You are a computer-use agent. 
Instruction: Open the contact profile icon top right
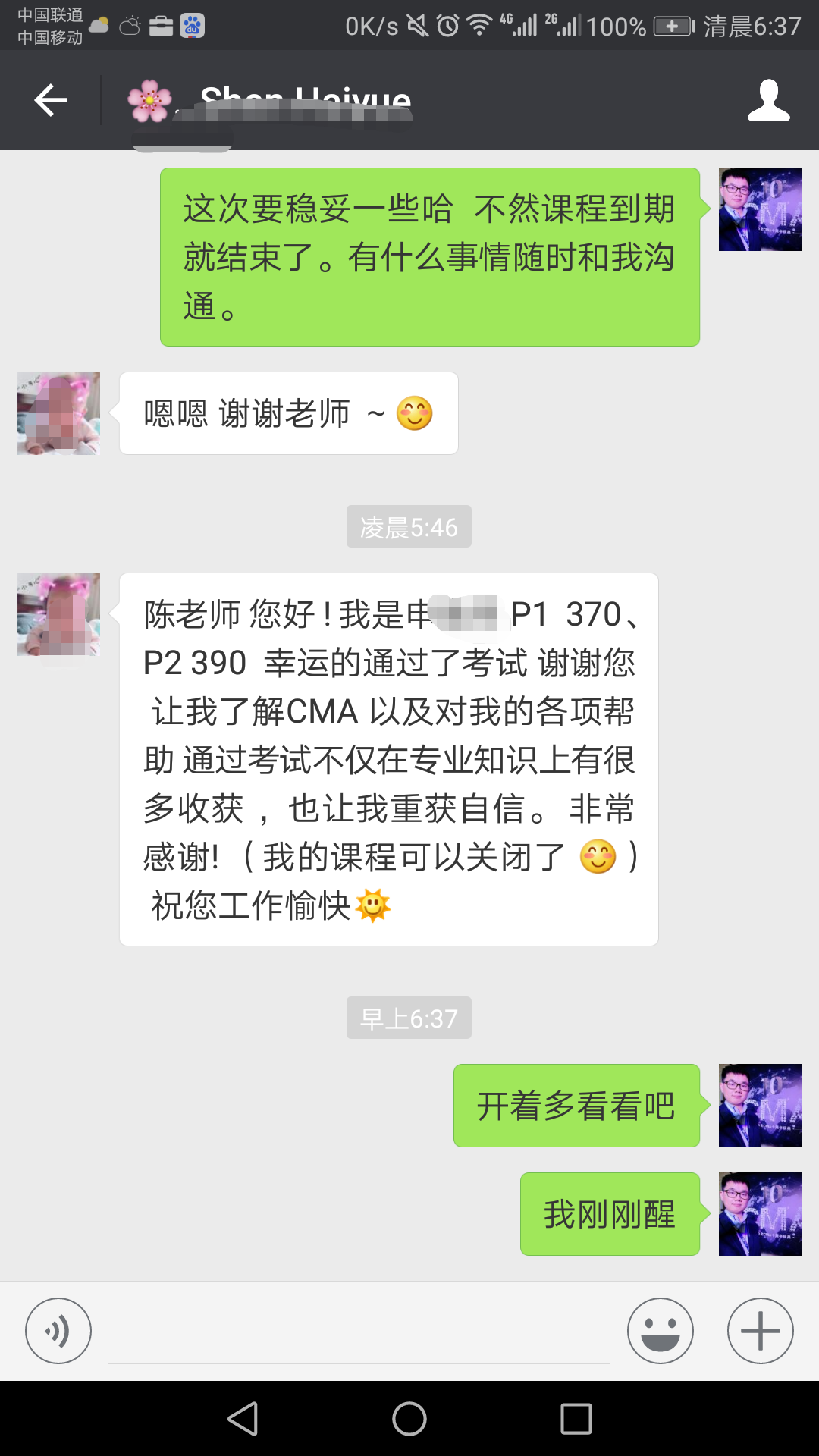click(x=769, y=99)
